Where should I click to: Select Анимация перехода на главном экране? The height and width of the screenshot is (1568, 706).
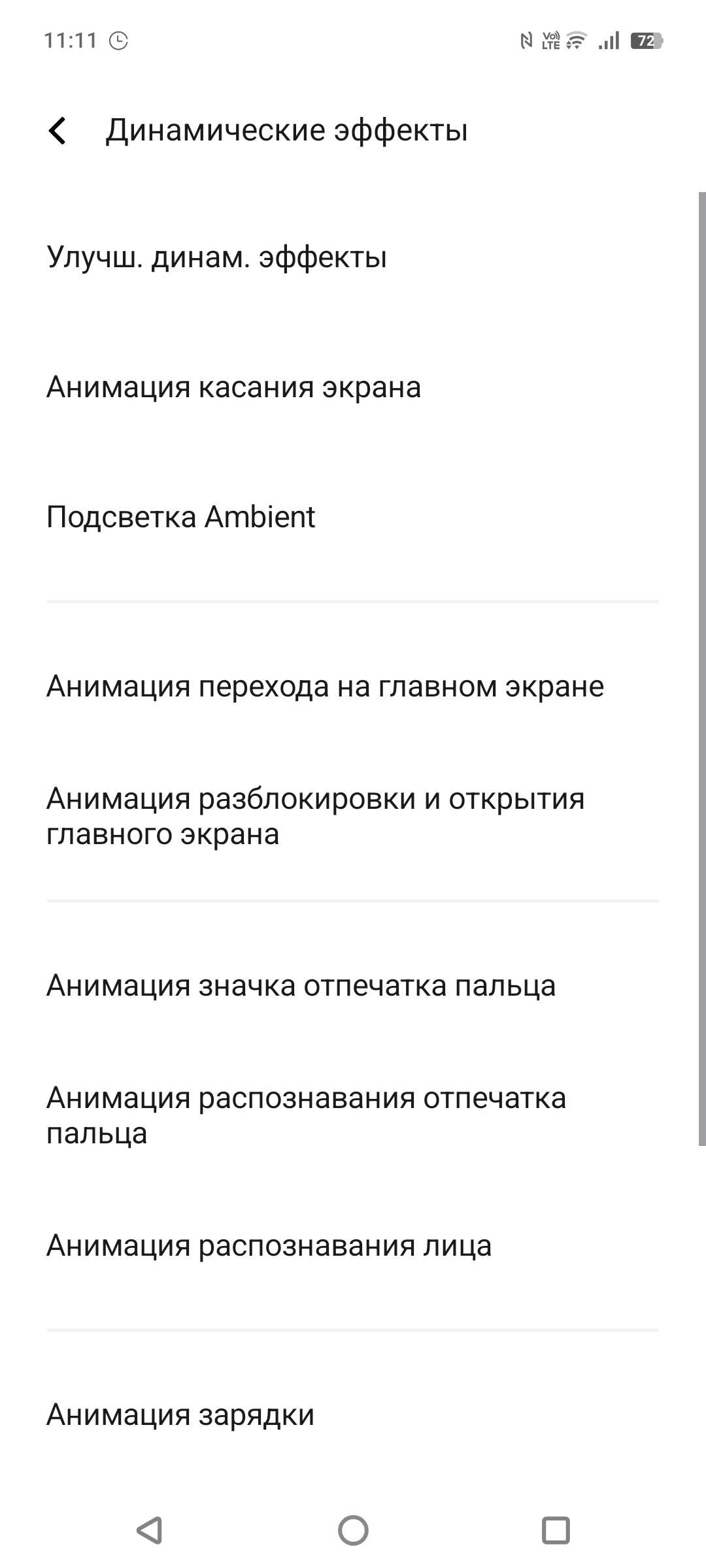[353, 686]
